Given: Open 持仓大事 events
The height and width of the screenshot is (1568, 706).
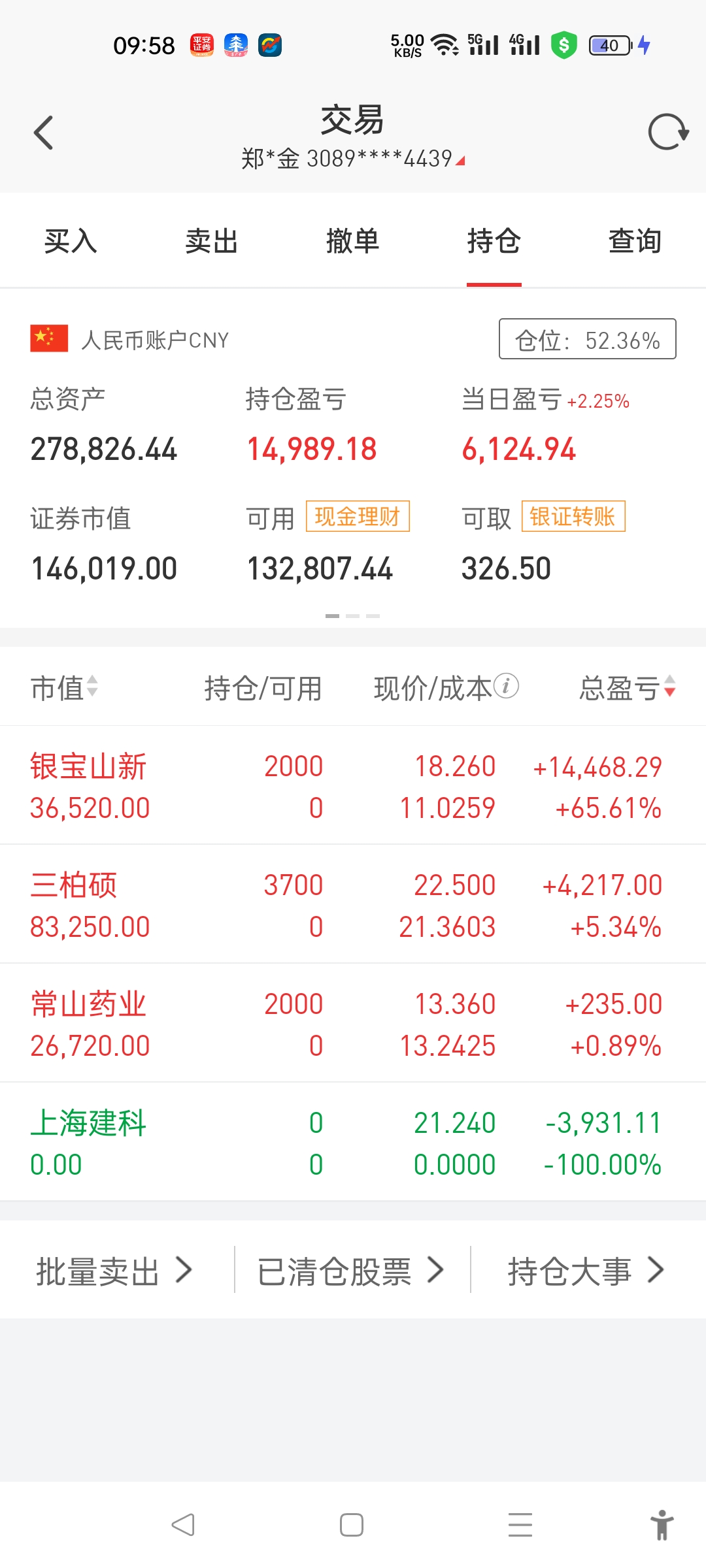Looking at the screenshot, I should [x=586, y=1271].
